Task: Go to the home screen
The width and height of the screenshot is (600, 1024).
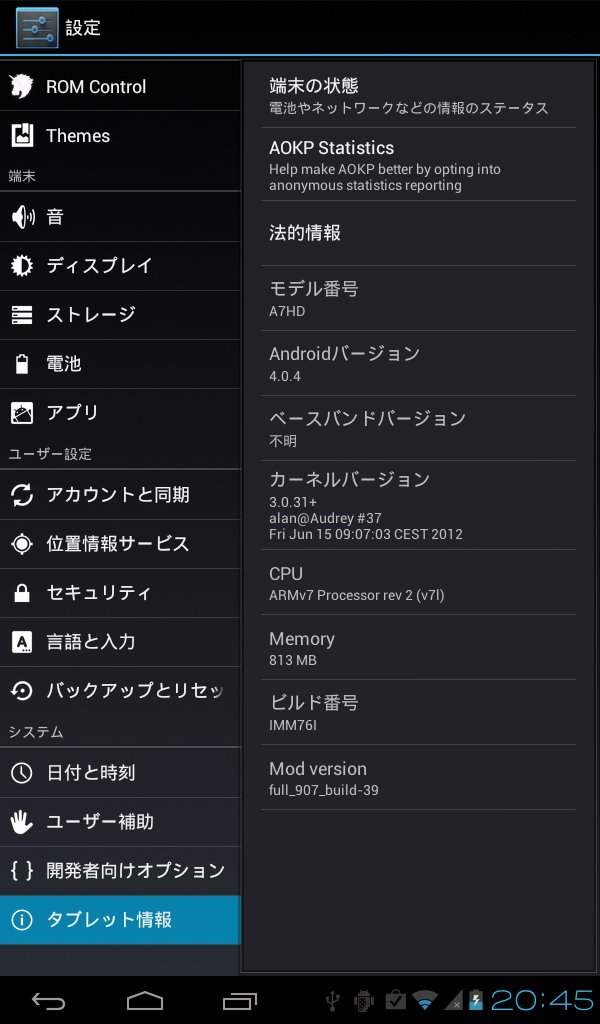Action: tap(144, 1000)
